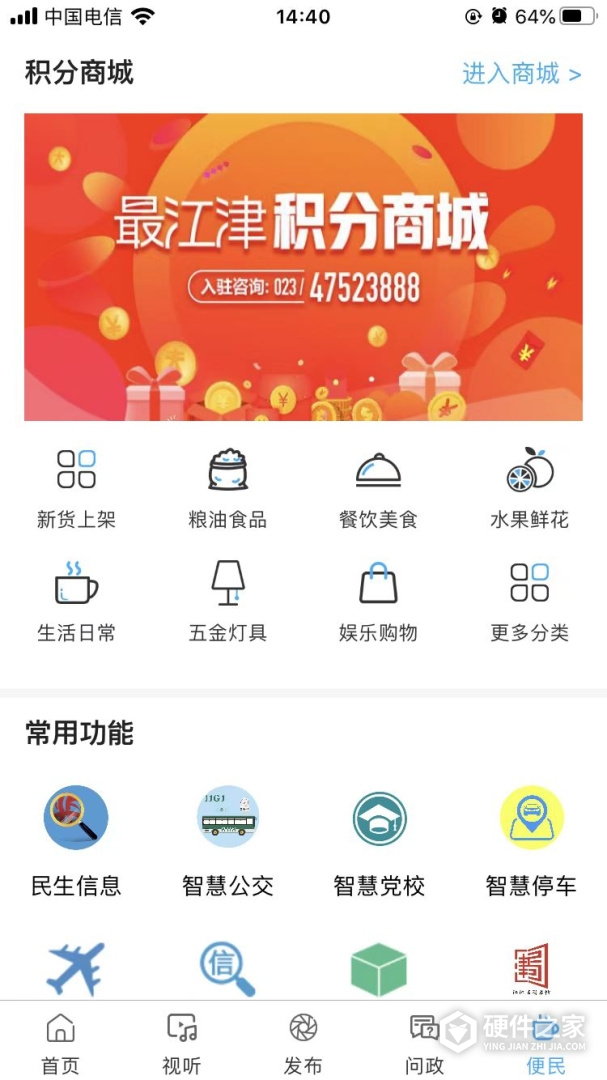Tap the 娱乐购物 category
Image resolution: width=607 pixels, height=1080 pixels.
(378, 601)
